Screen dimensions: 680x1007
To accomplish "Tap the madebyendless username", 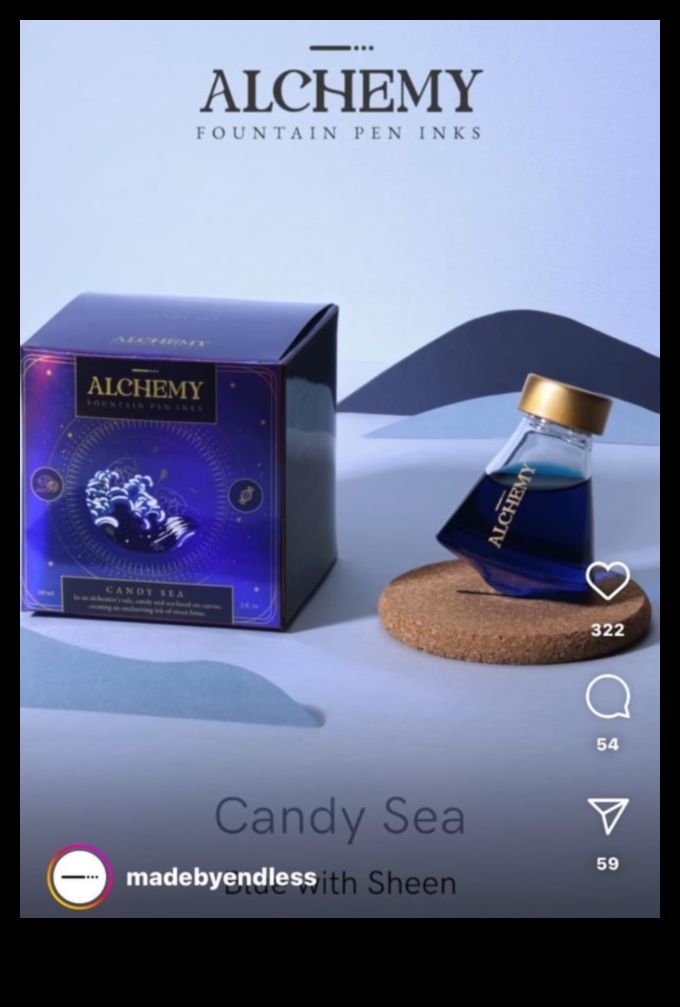I will (x=221, y=878).
